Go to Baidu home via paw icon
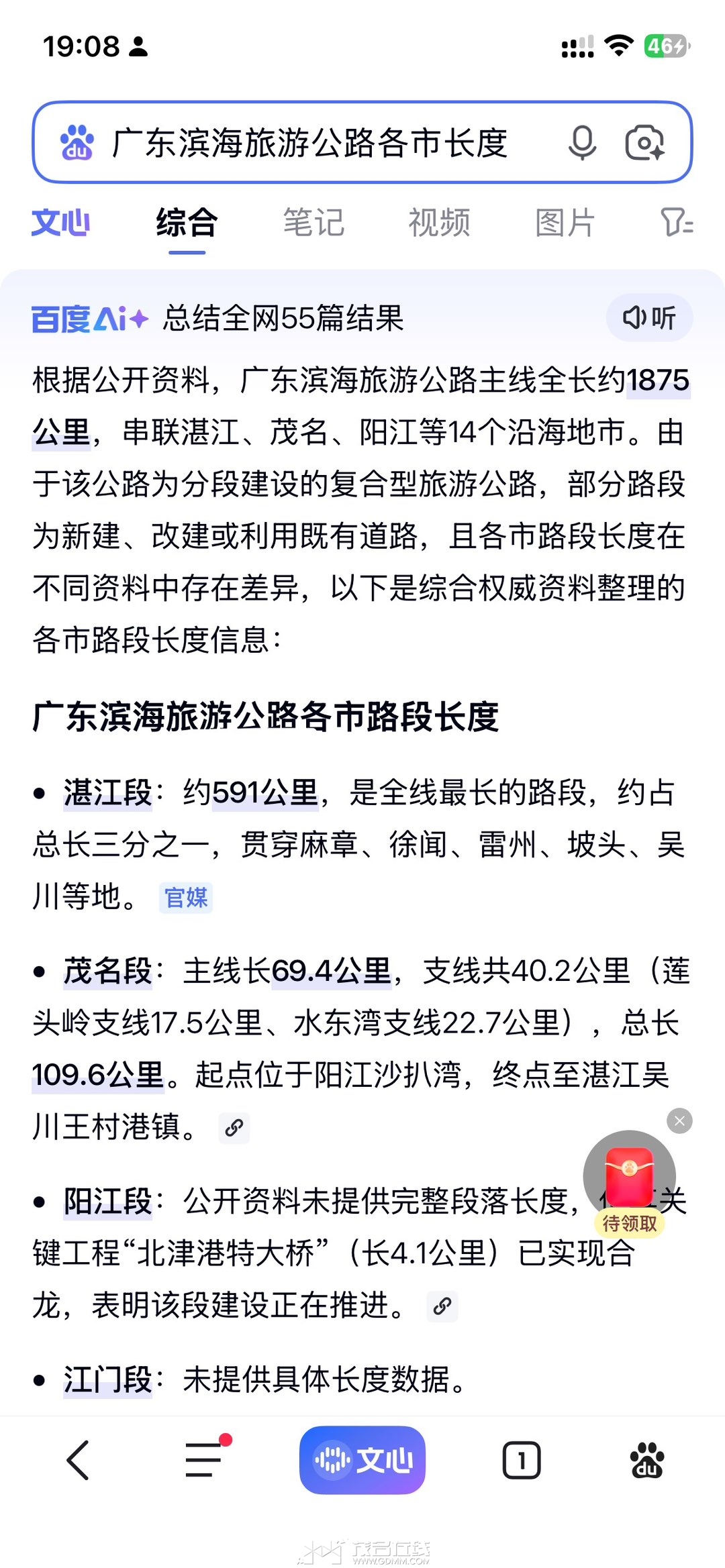 click(647, 1460)
